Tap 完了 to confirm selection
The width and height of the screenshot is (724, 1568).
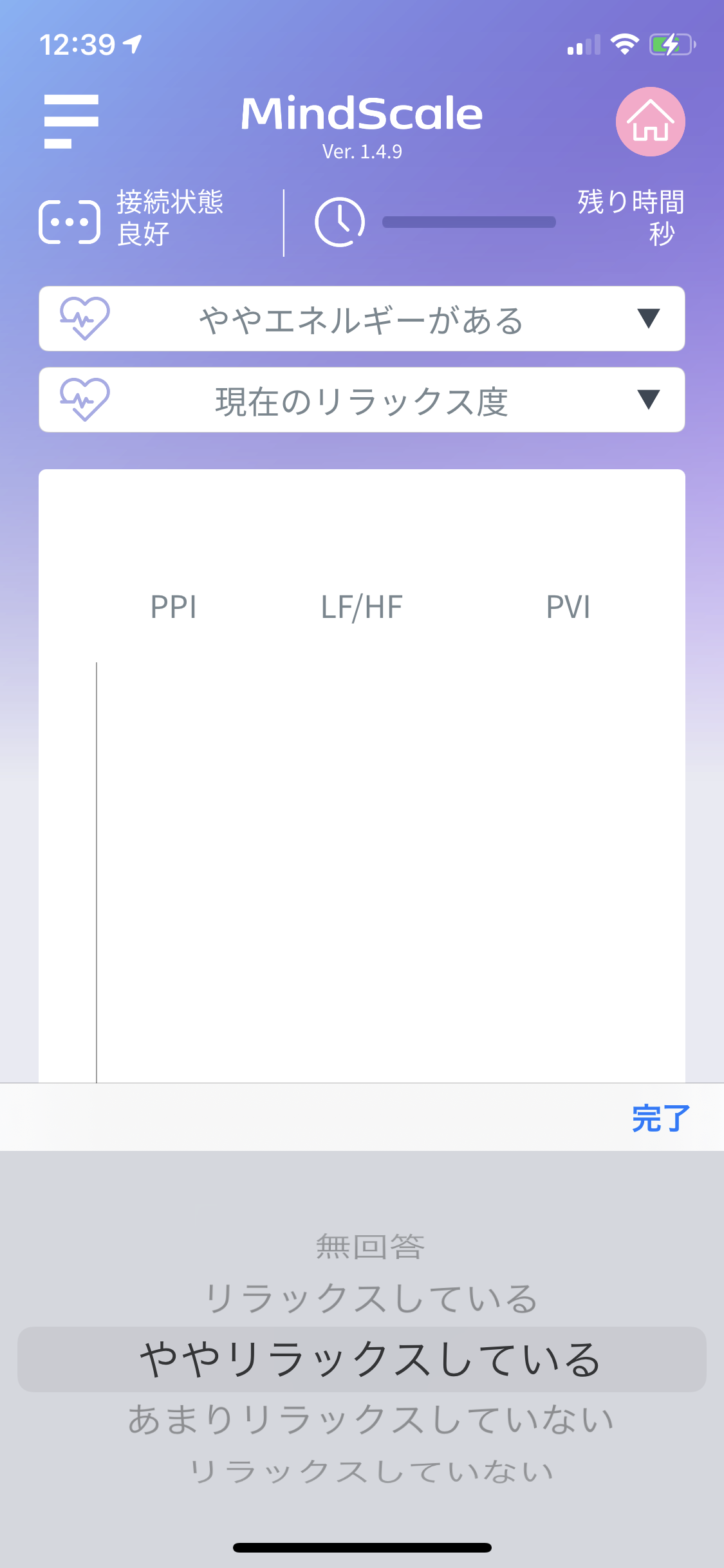(x=661, y=1118)
